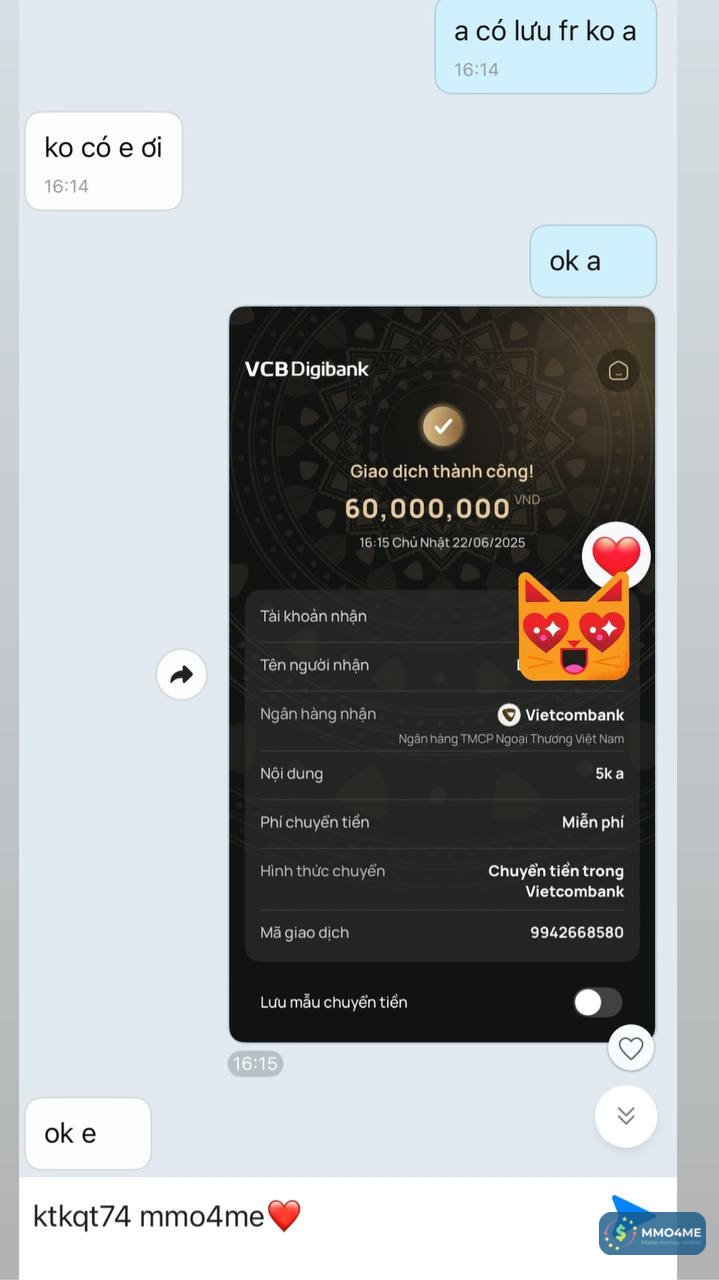View the red heart reaction on the image

point(616,554)
